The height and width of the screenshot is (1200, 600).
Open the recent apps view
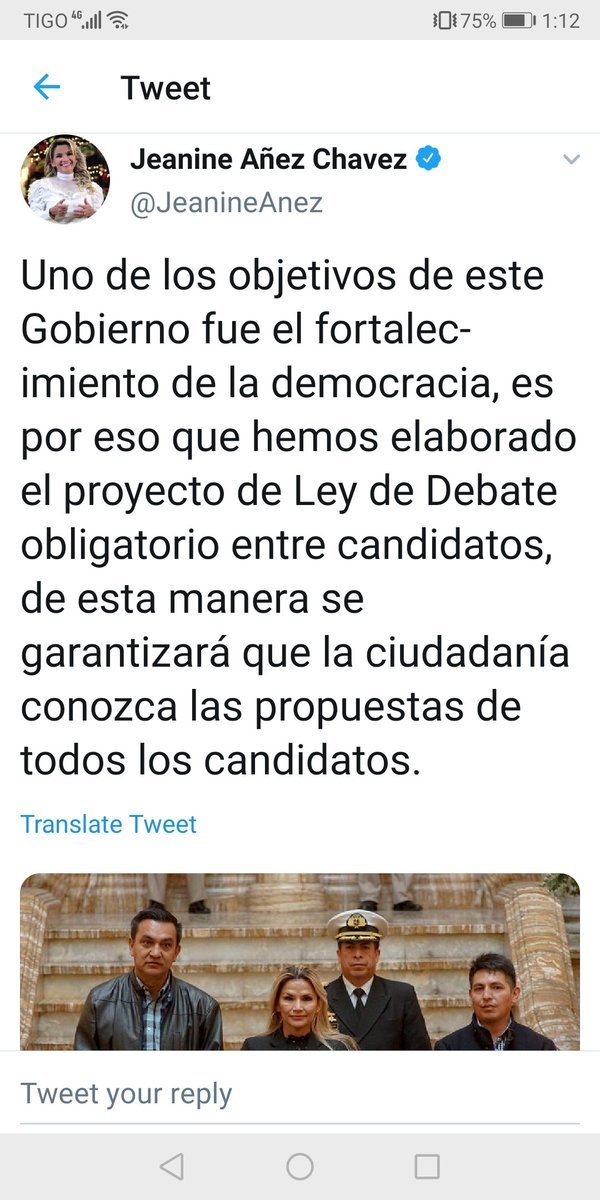tap(427, 1166)
